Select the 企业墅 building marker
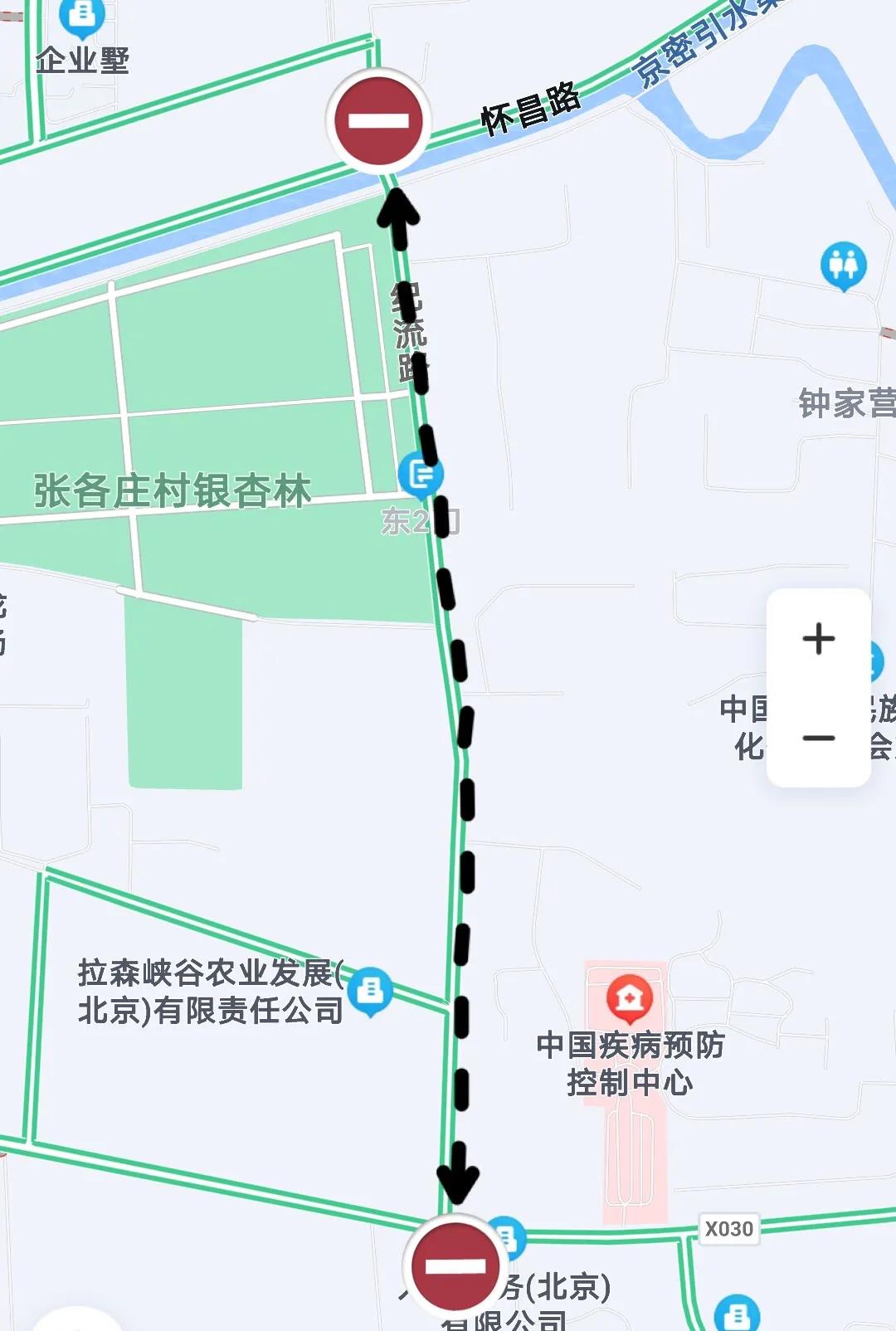 point(81,17)
